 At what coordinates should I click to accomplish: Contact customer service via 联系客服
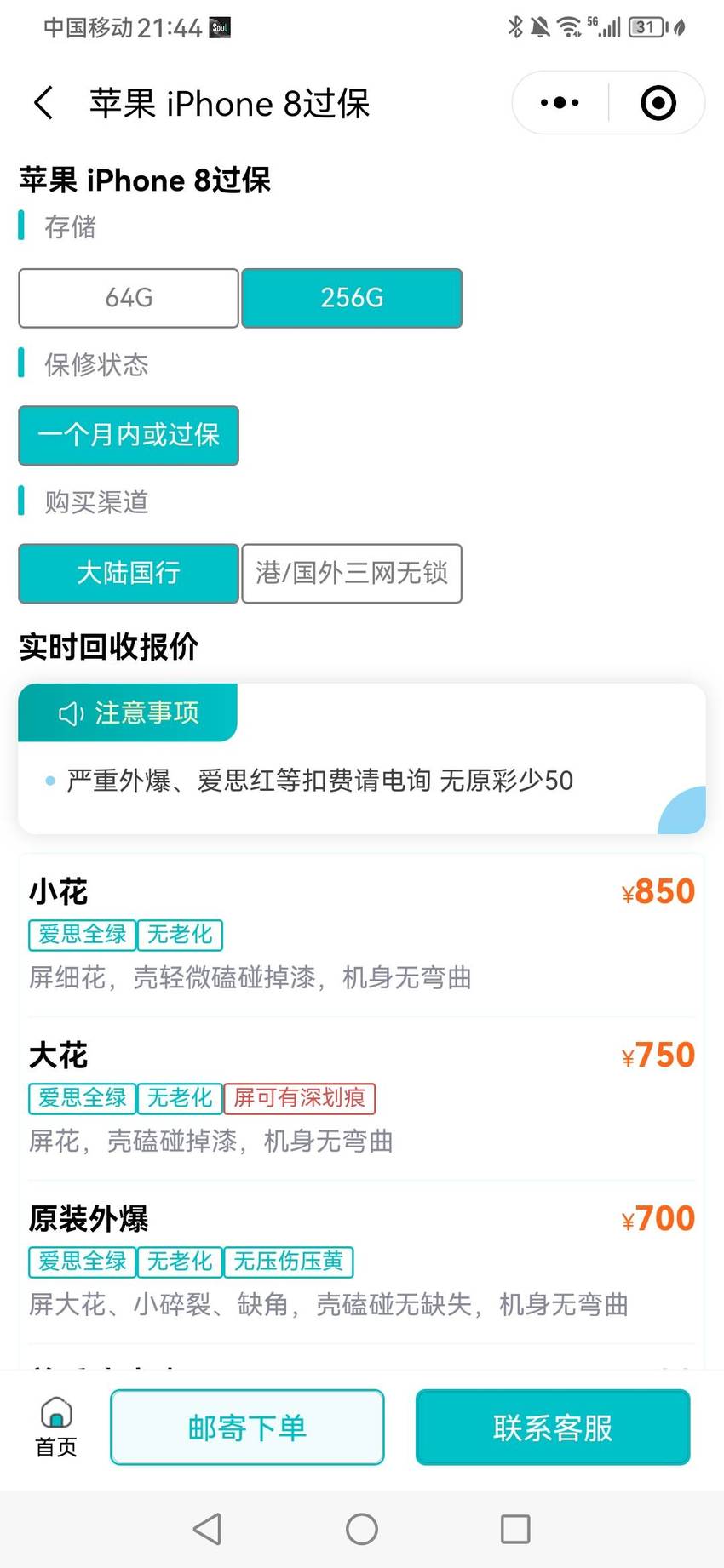pyautogui.click(x=553, y=1428)
